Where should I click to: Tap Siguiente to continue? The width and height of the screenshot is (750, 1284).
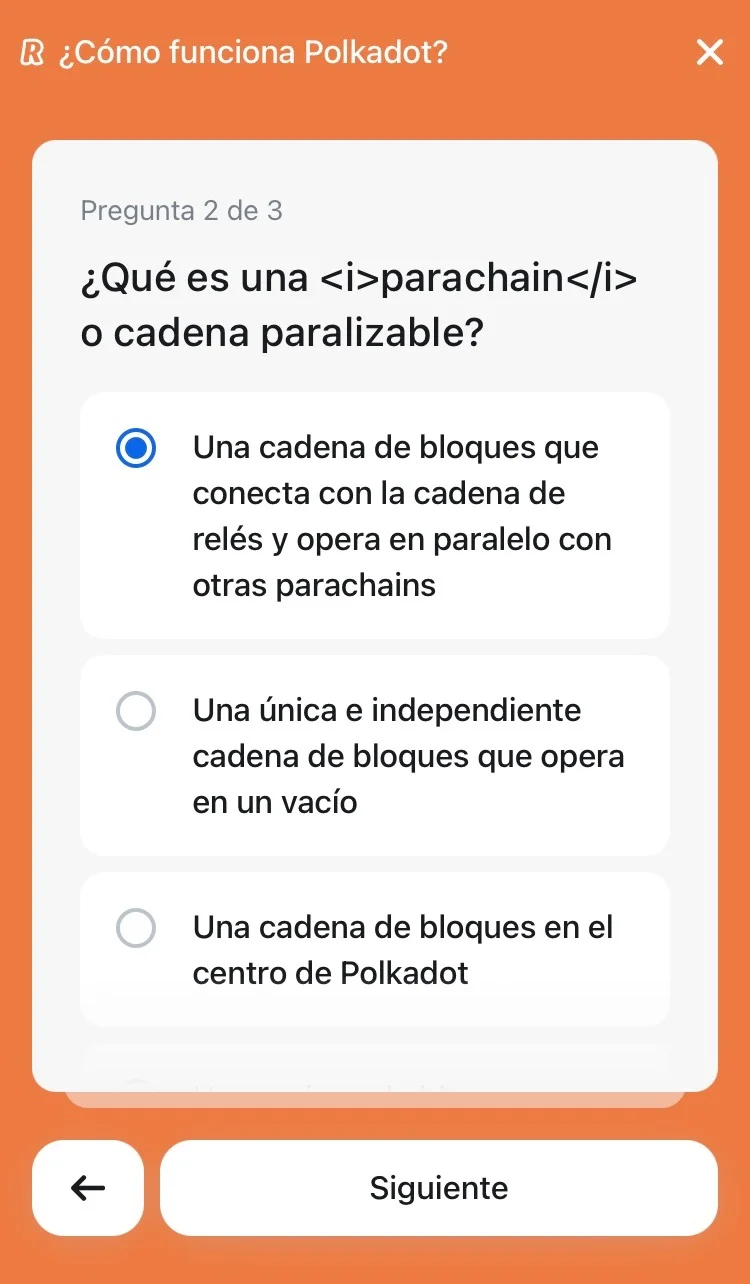tap(438, 1188)
